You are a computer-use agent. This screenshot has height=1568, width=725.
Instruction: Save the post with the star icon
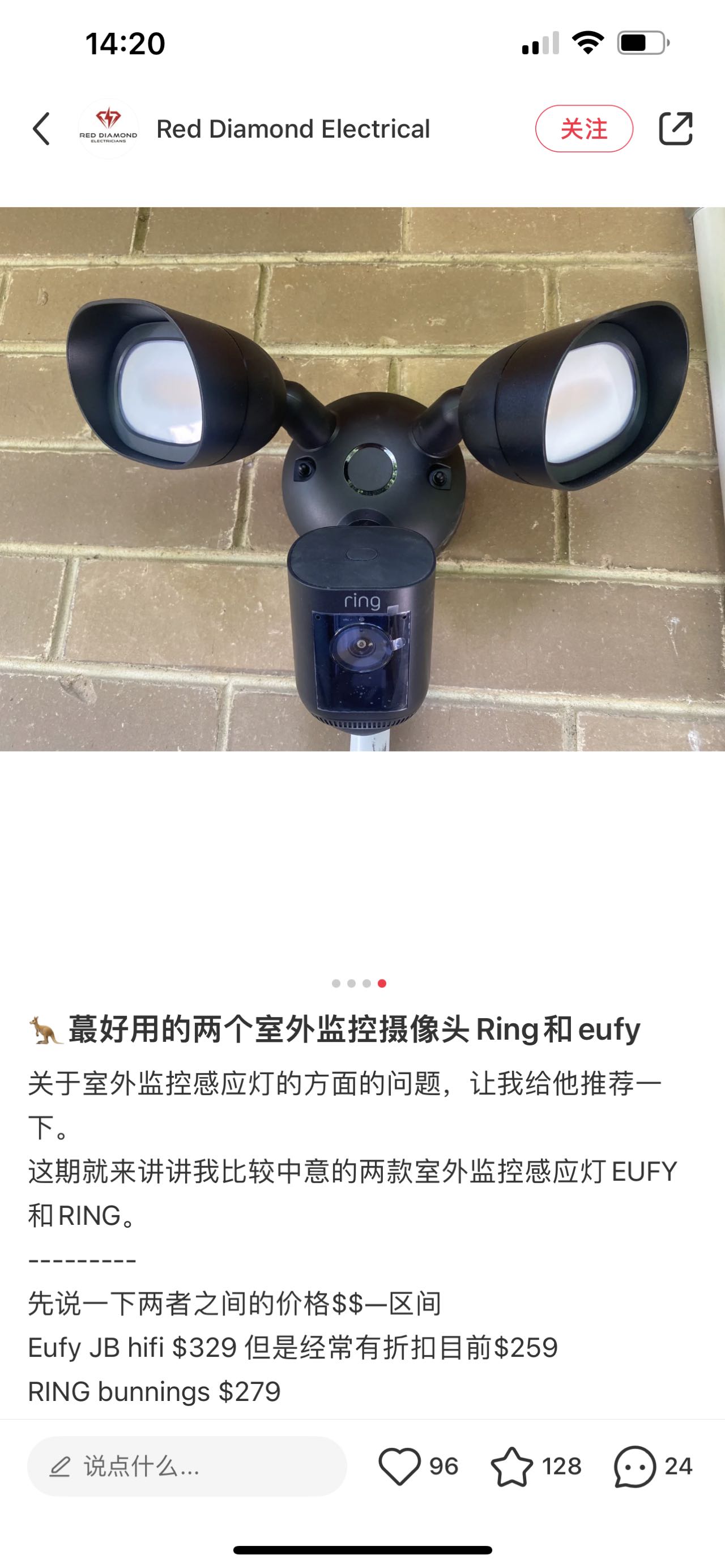(511, 1466)
